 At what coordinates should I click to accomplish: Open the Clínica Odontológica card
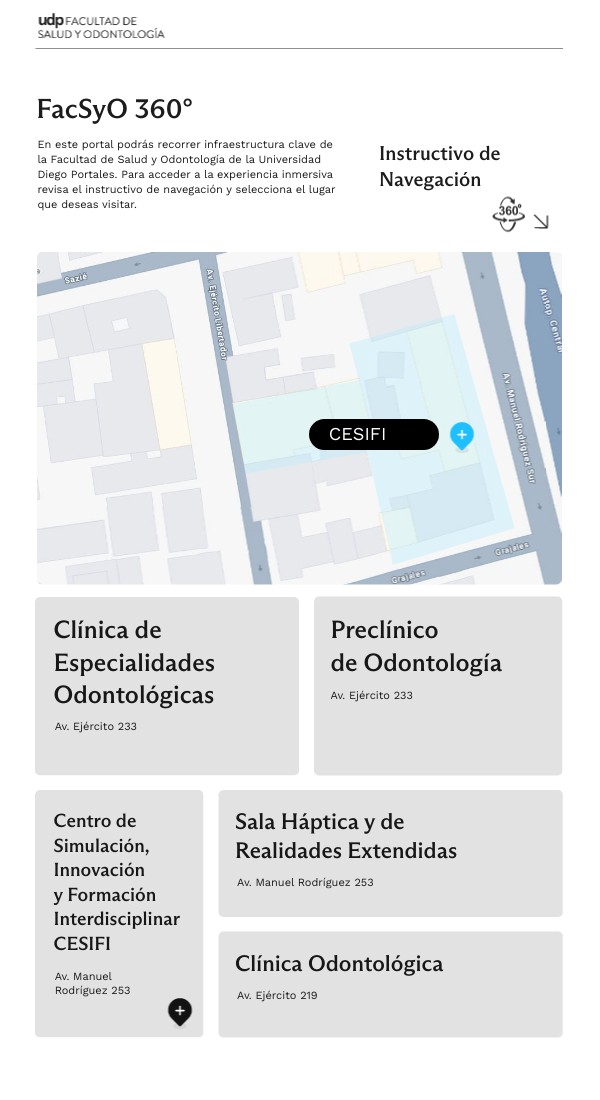(x=390, y=983)
